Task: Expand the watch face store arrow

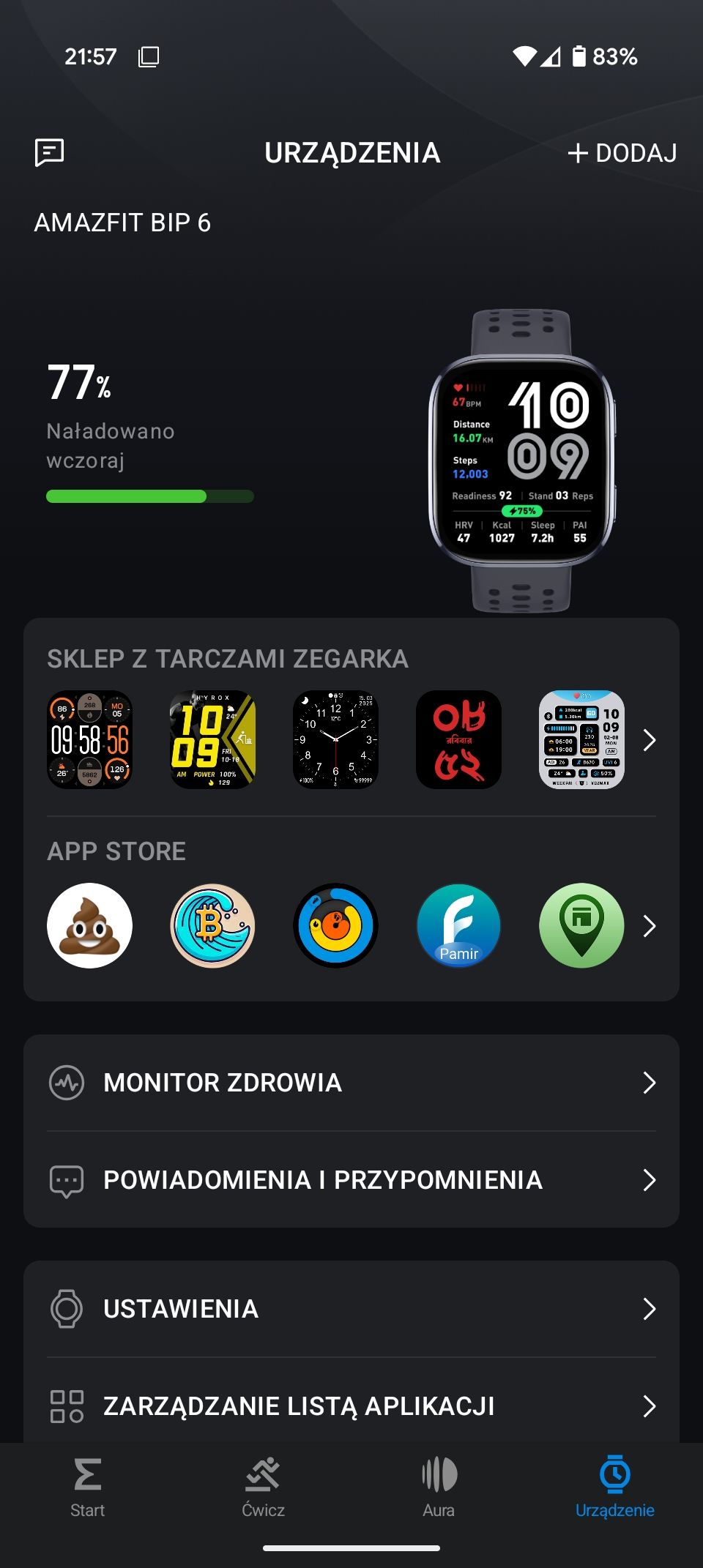Action: click(x=649, y=740)
